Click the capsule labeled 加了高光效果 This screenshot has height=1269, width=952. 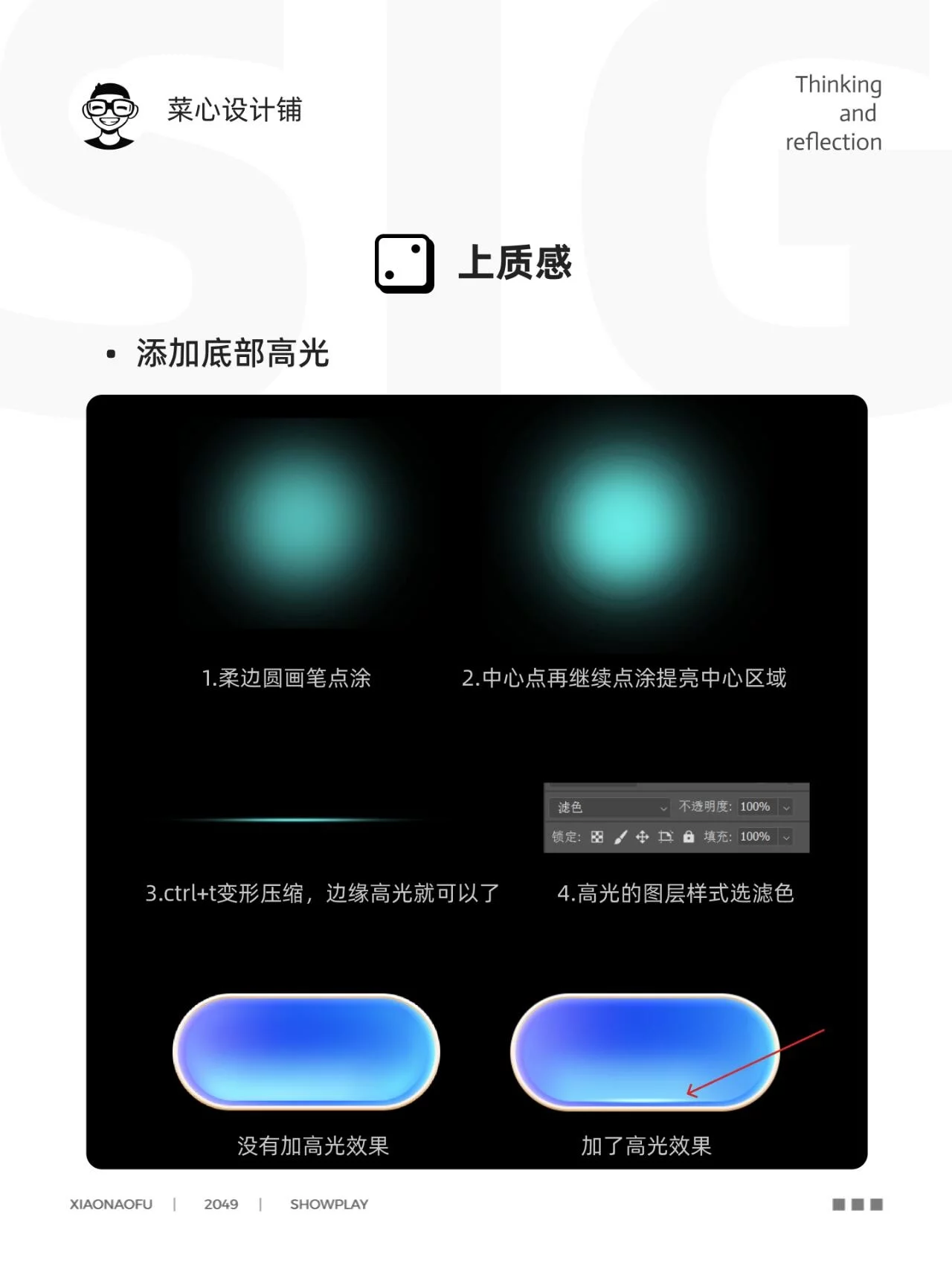tap(646, 1052)
